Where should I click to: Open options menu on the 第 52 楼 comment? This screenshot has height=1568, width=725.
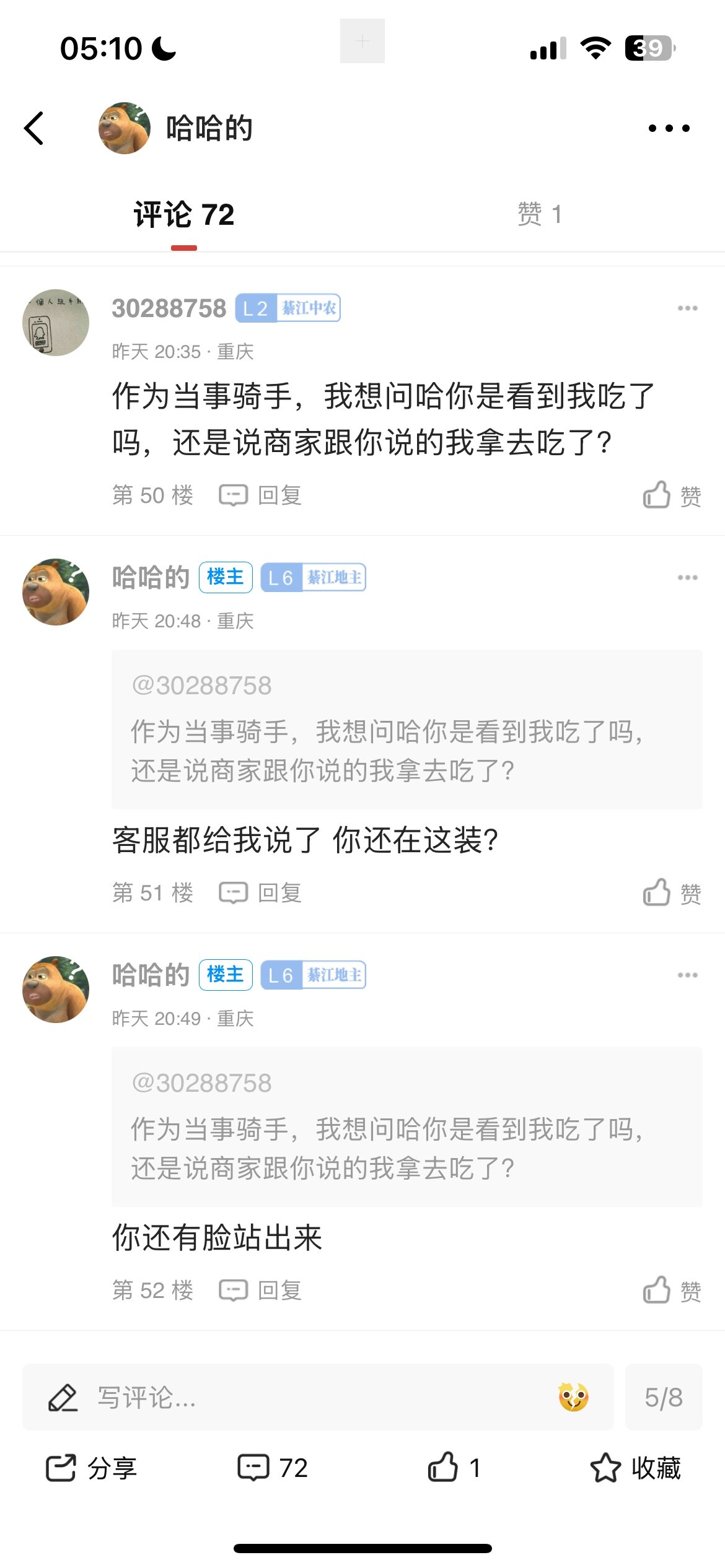(687, 975)
